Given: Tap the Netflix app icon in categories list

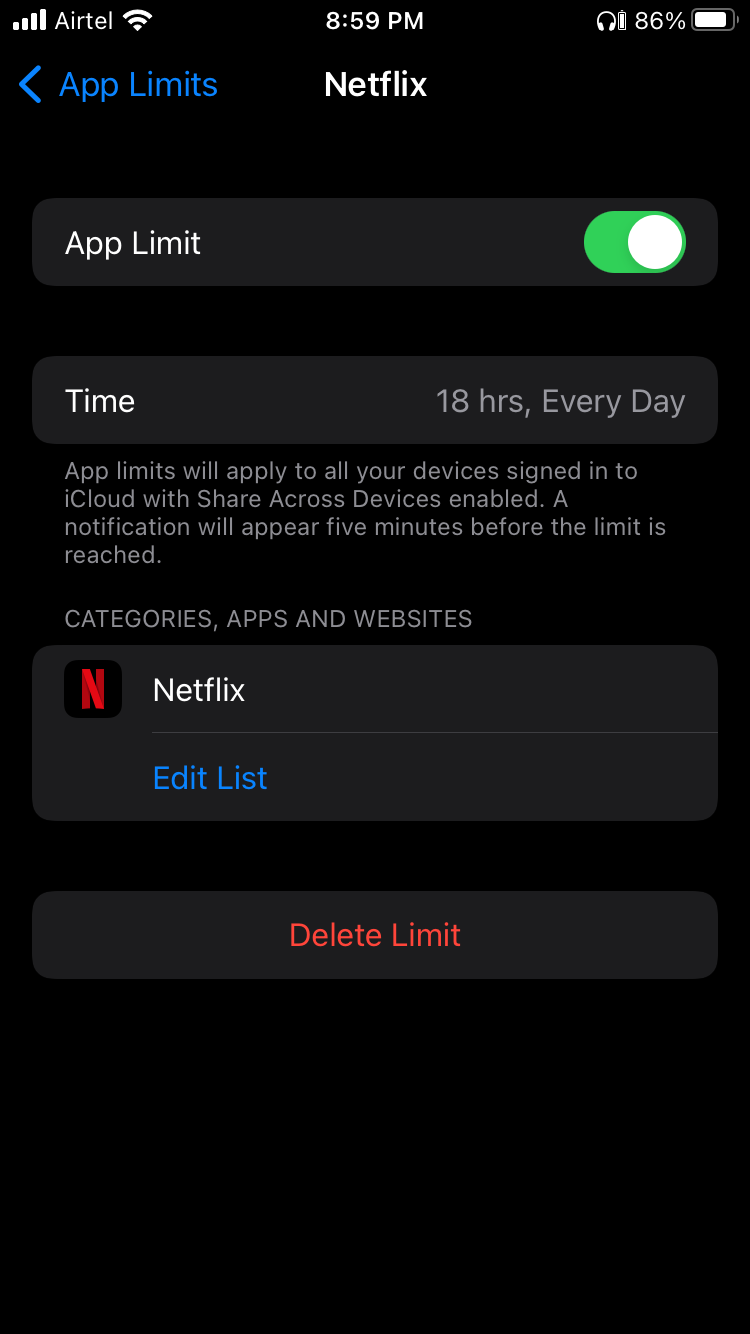Looking at the screenshot, I should coord(92,689).
